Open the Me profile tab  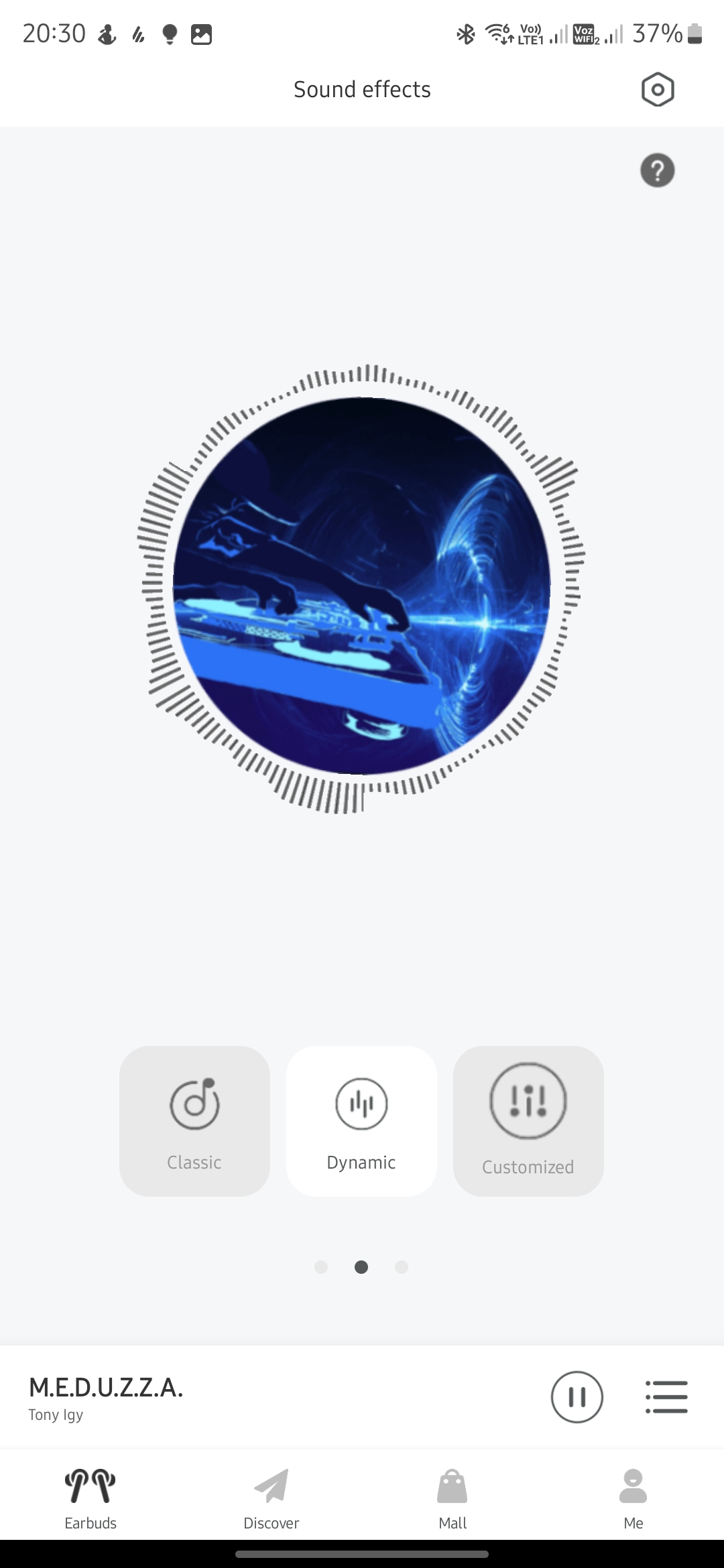633,1498
